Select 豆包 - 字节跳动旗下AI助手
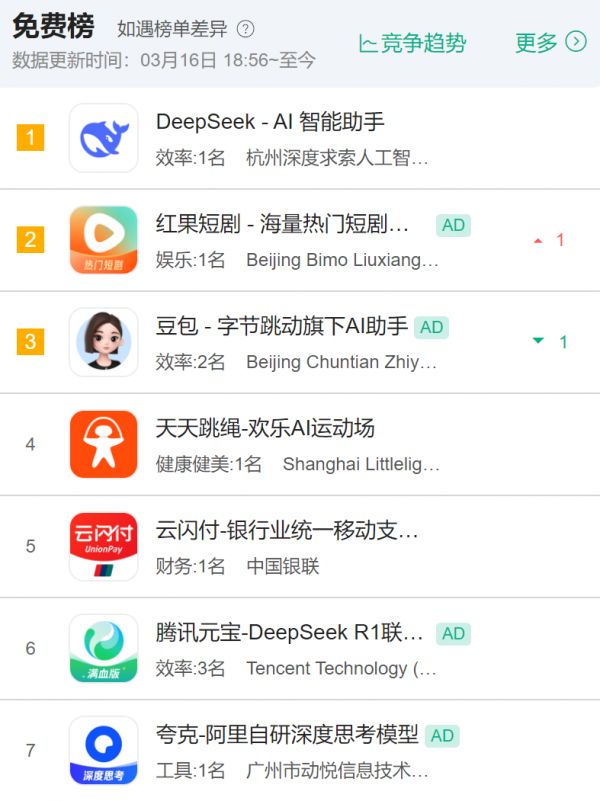 pos(282,327)
